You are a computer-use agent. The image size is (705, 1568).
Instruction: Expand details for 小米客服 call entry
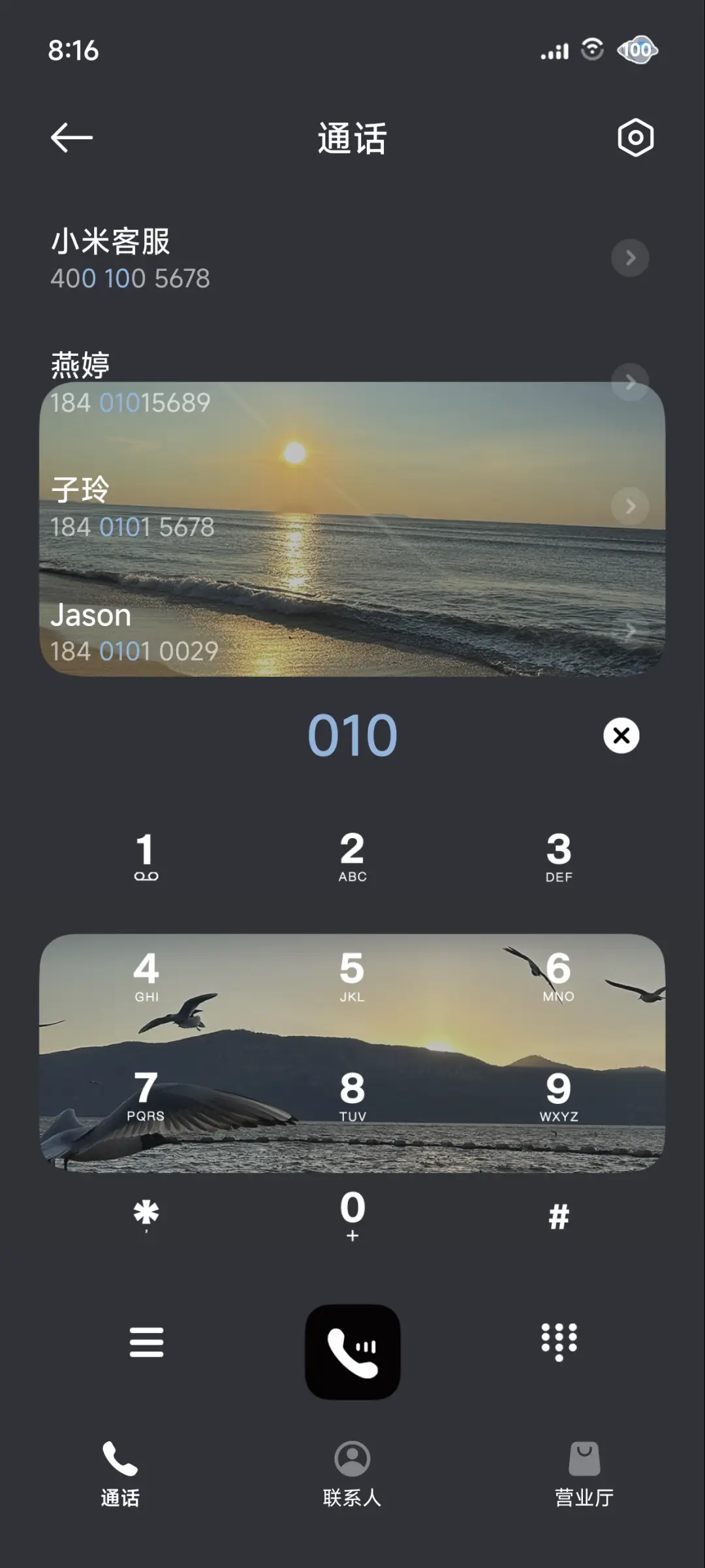pos(630,258)
